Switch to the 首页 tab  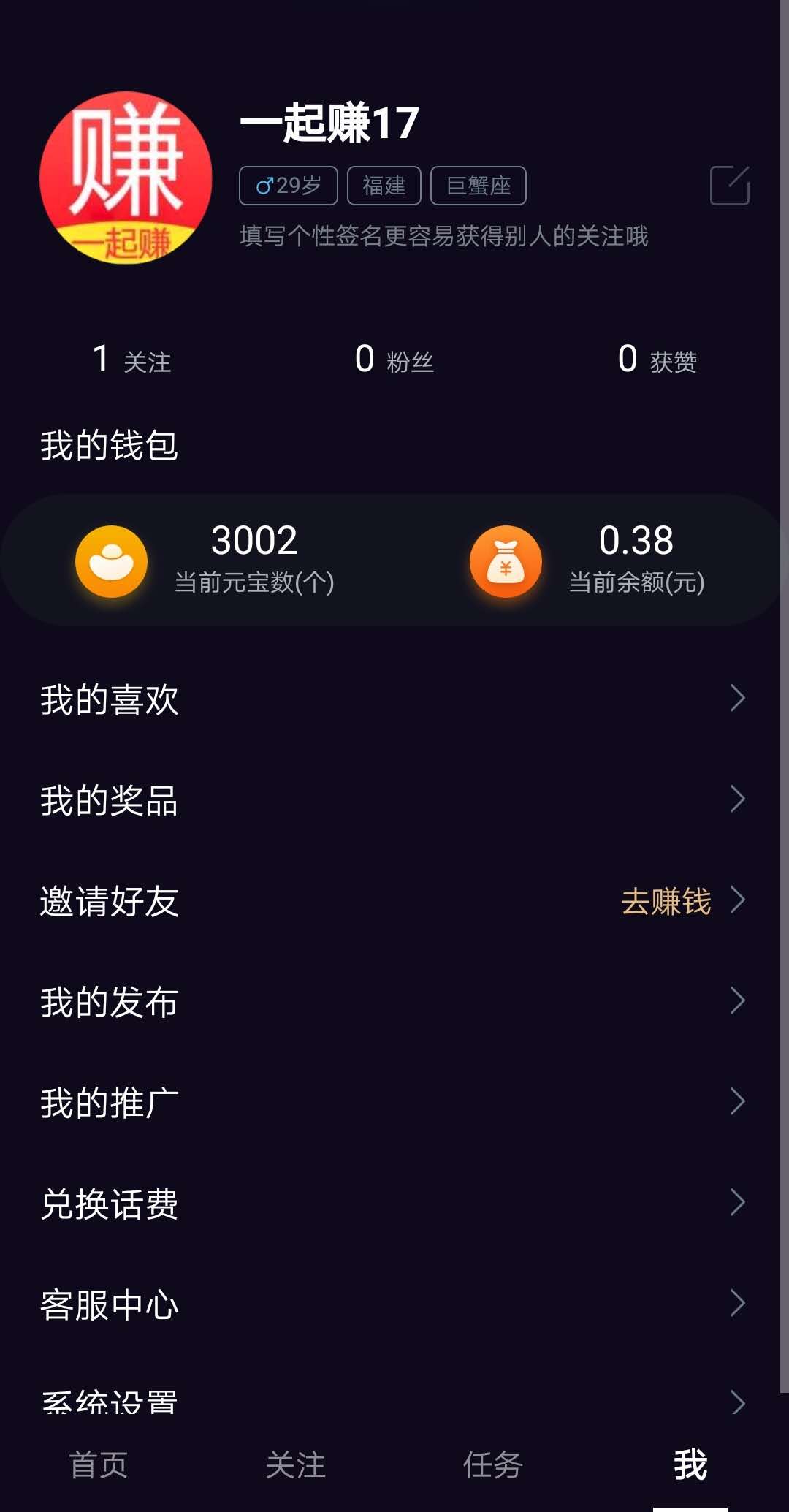[99, 1465]
